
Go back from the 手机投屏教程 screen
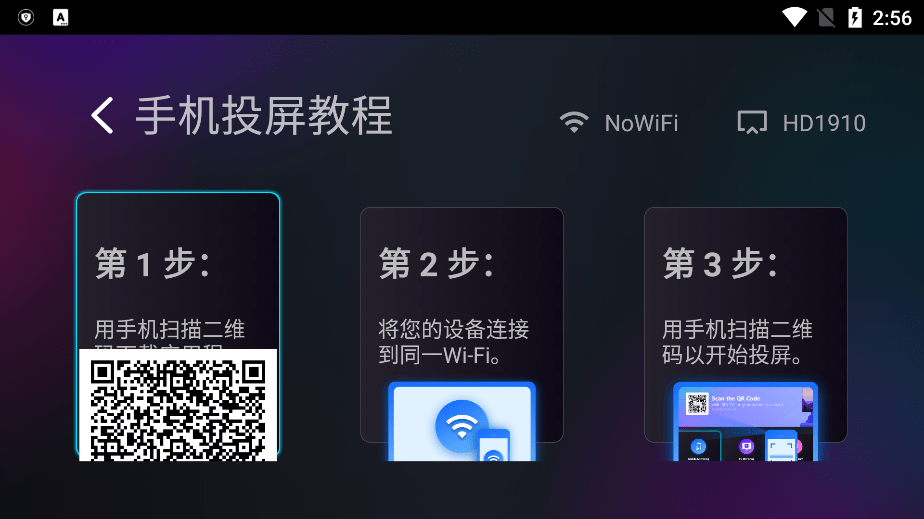click(102, 116)
